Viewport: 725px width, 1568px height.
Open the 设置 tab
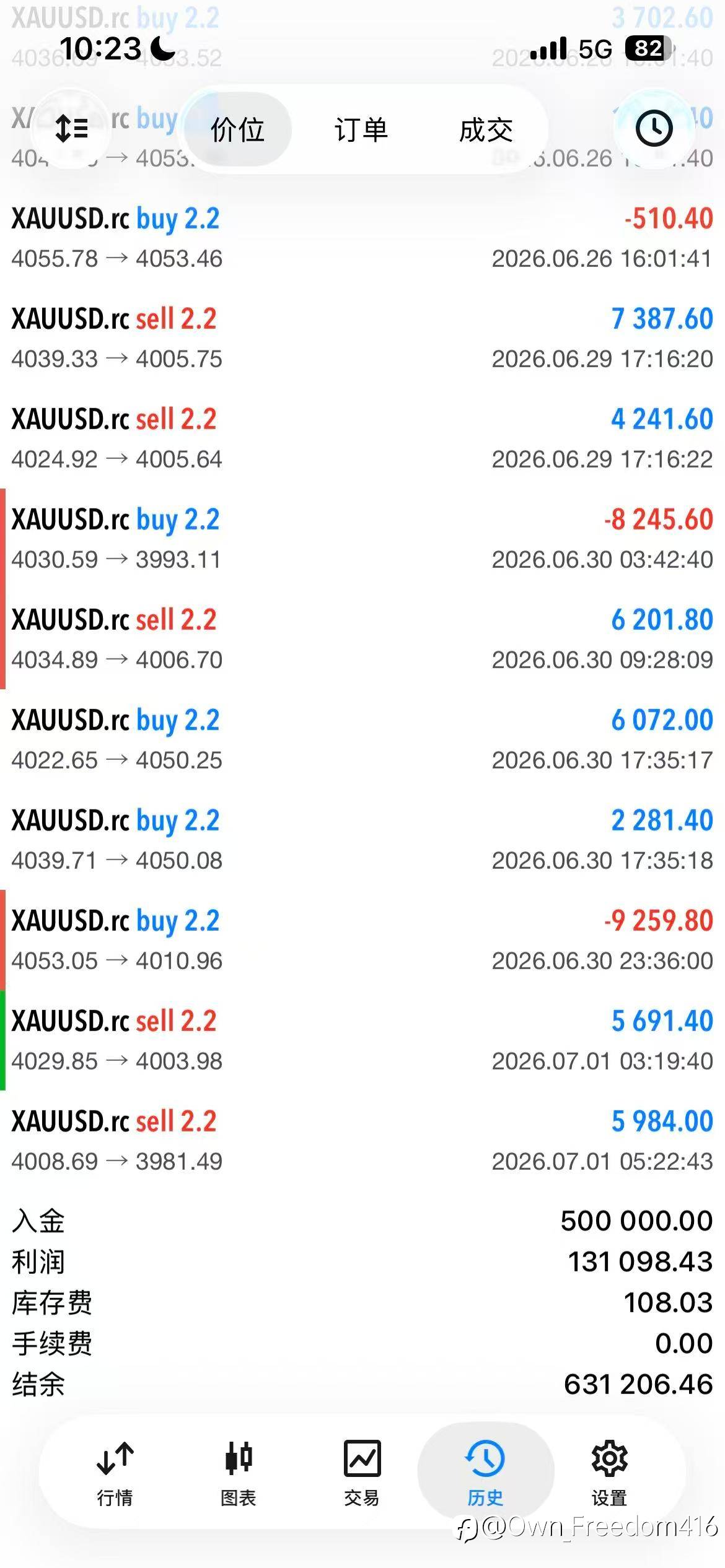[609, 1474]
